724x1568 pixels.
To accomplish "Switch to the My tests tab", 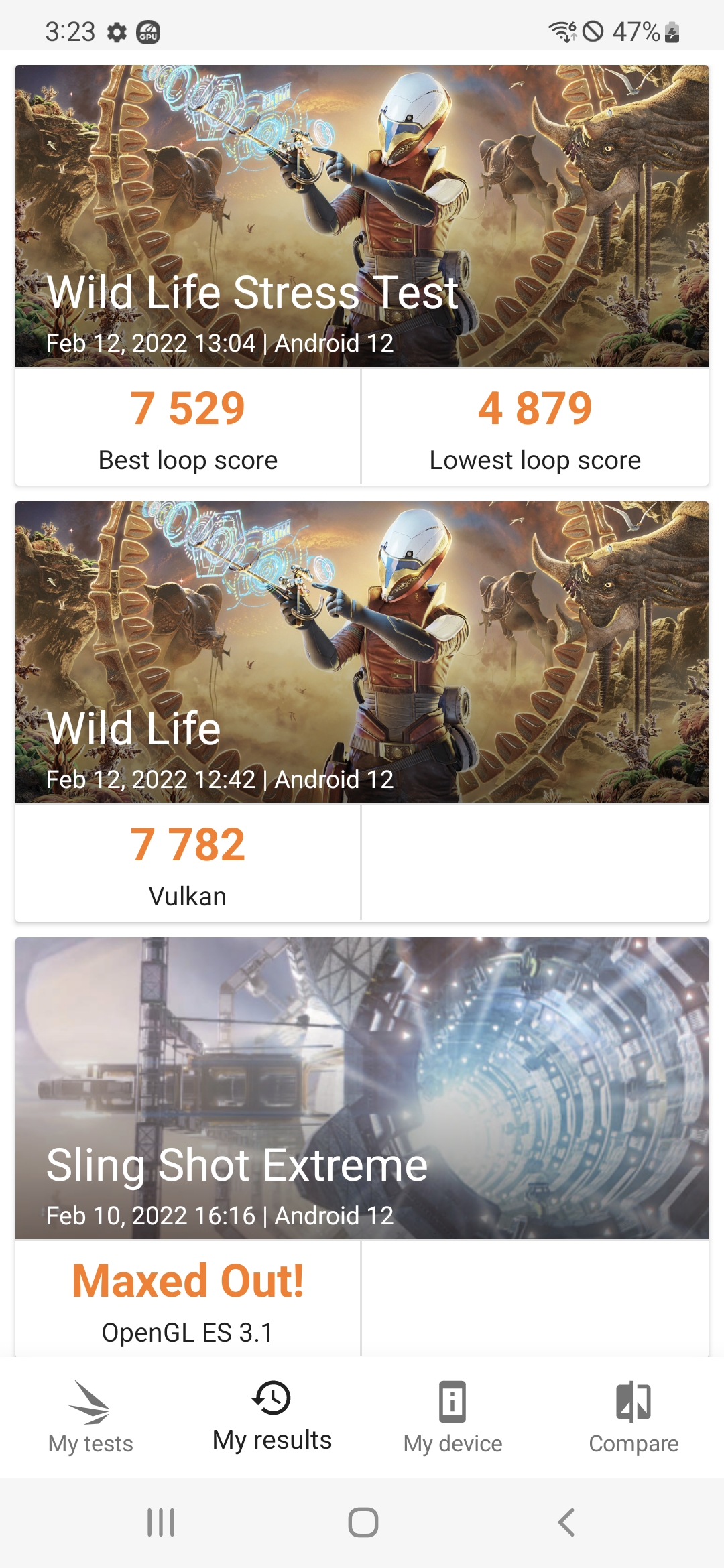I will pyautogui.click(x=90, y=1417).
